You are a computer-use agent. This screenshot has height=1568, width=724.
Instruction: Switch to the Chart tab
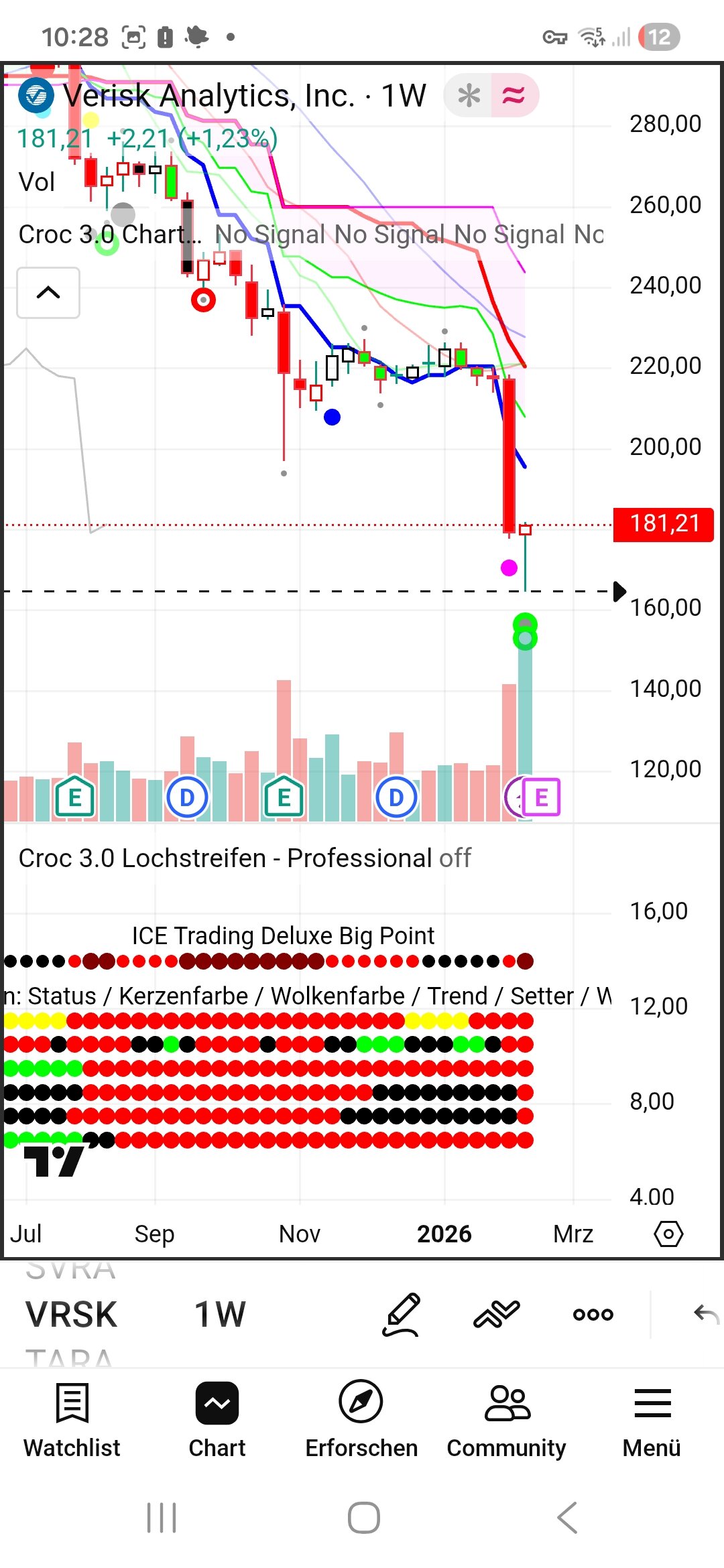point(217,1419)
